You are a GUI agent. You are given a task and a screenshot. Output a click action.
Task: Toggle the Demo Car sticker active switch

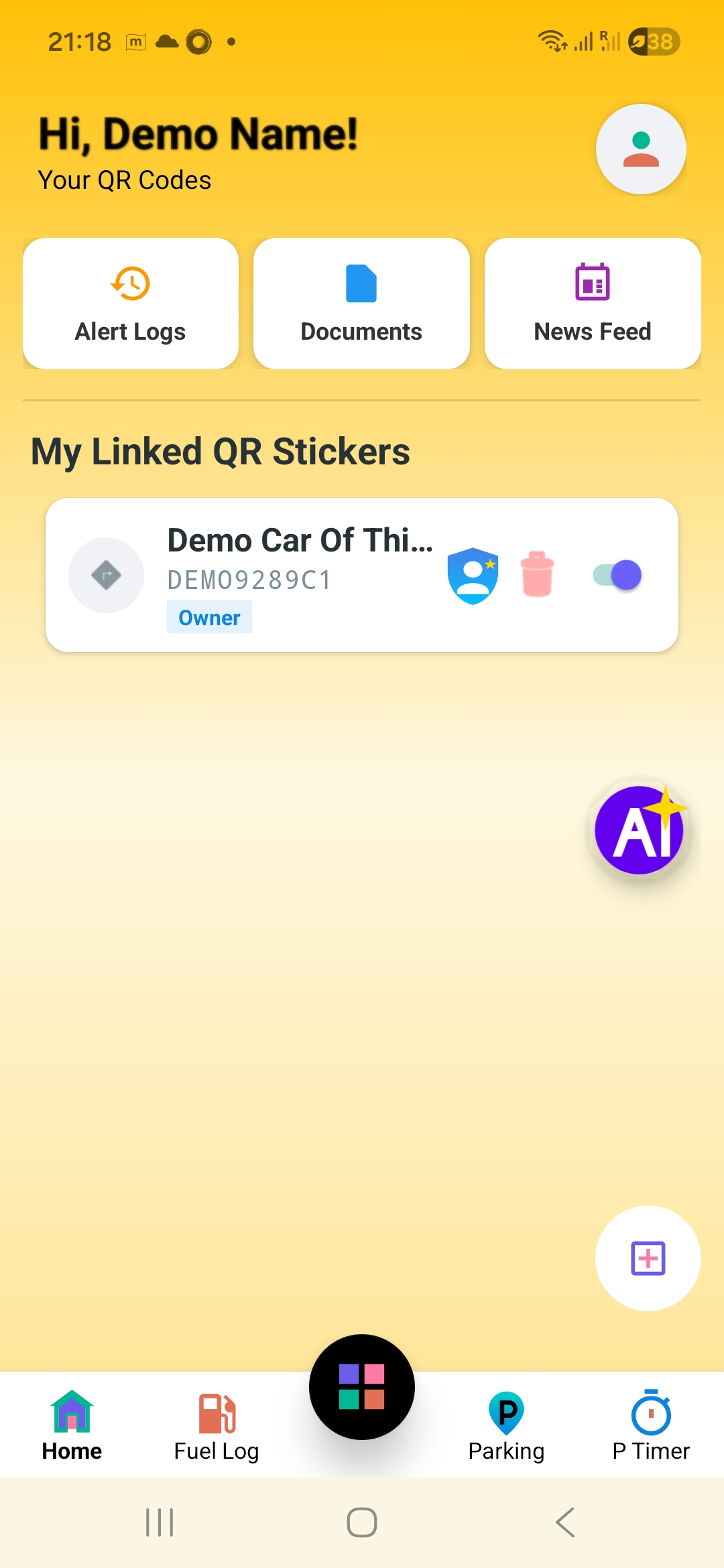coord(614,575)
